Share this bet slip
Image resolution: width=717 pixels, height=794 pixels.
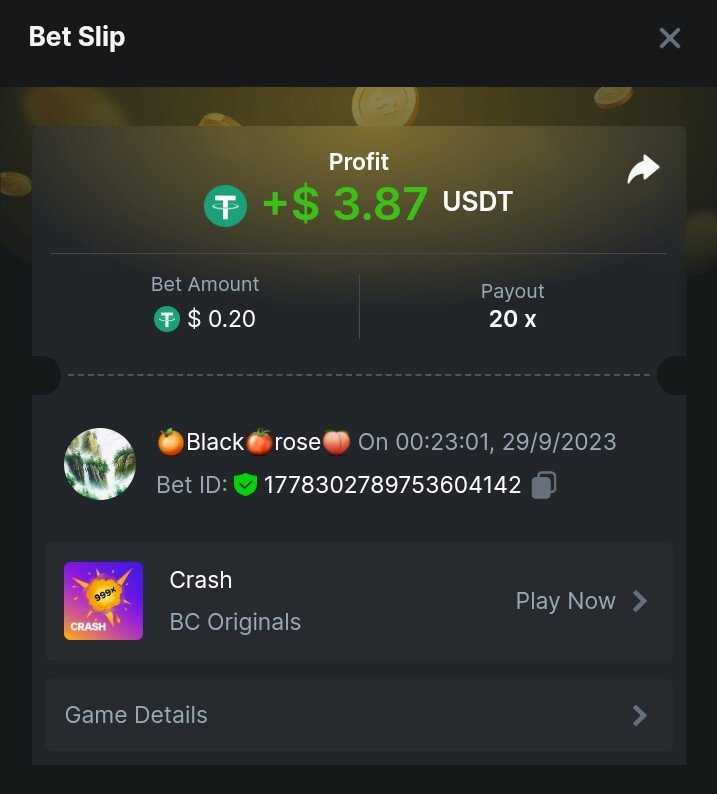click(x=643, y=169)
